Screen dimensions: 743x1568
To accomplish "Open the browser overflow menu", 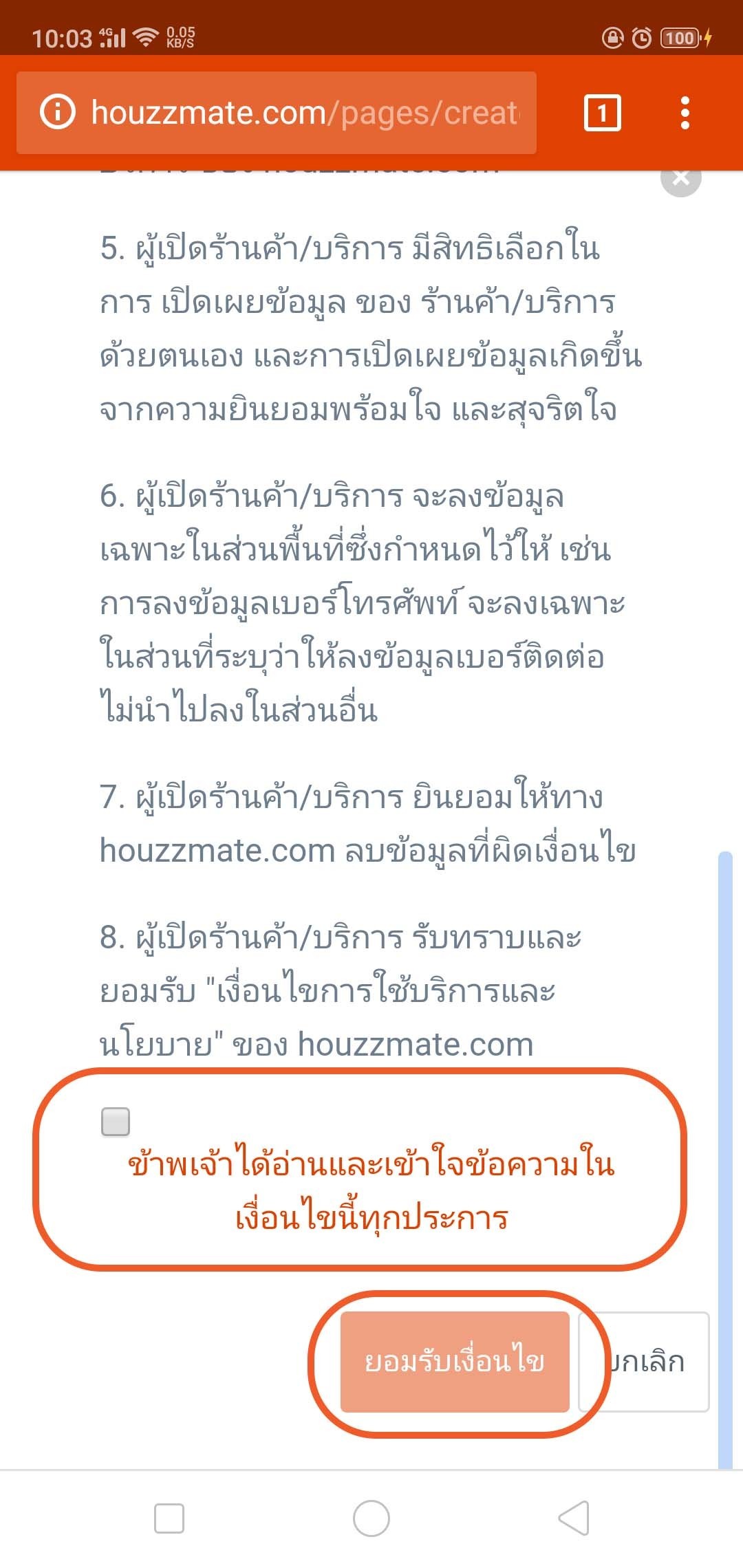I will coord(685,113).
